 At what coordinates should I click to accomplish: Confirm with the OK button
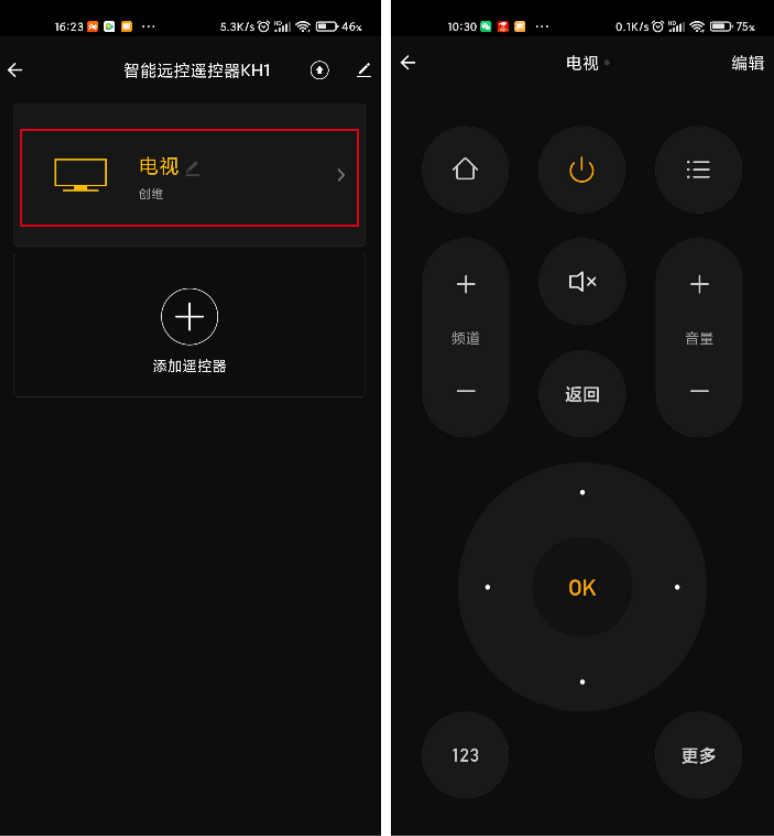(x=582, y=588)
